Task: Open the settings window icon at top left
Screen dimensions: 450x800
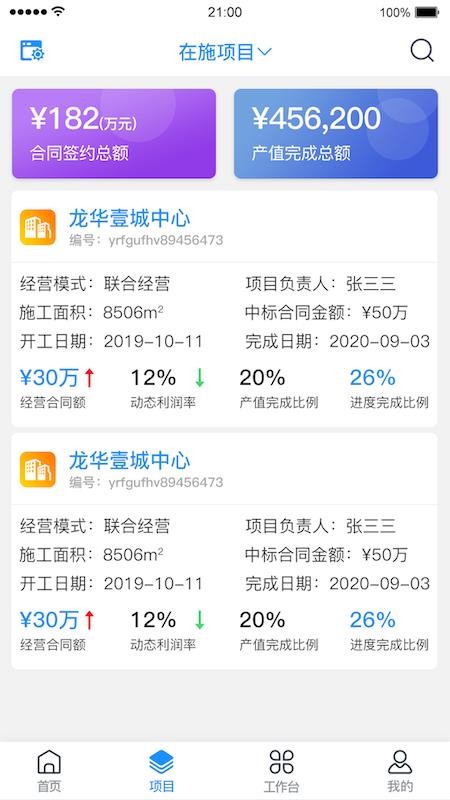Action: pos(32,51)
